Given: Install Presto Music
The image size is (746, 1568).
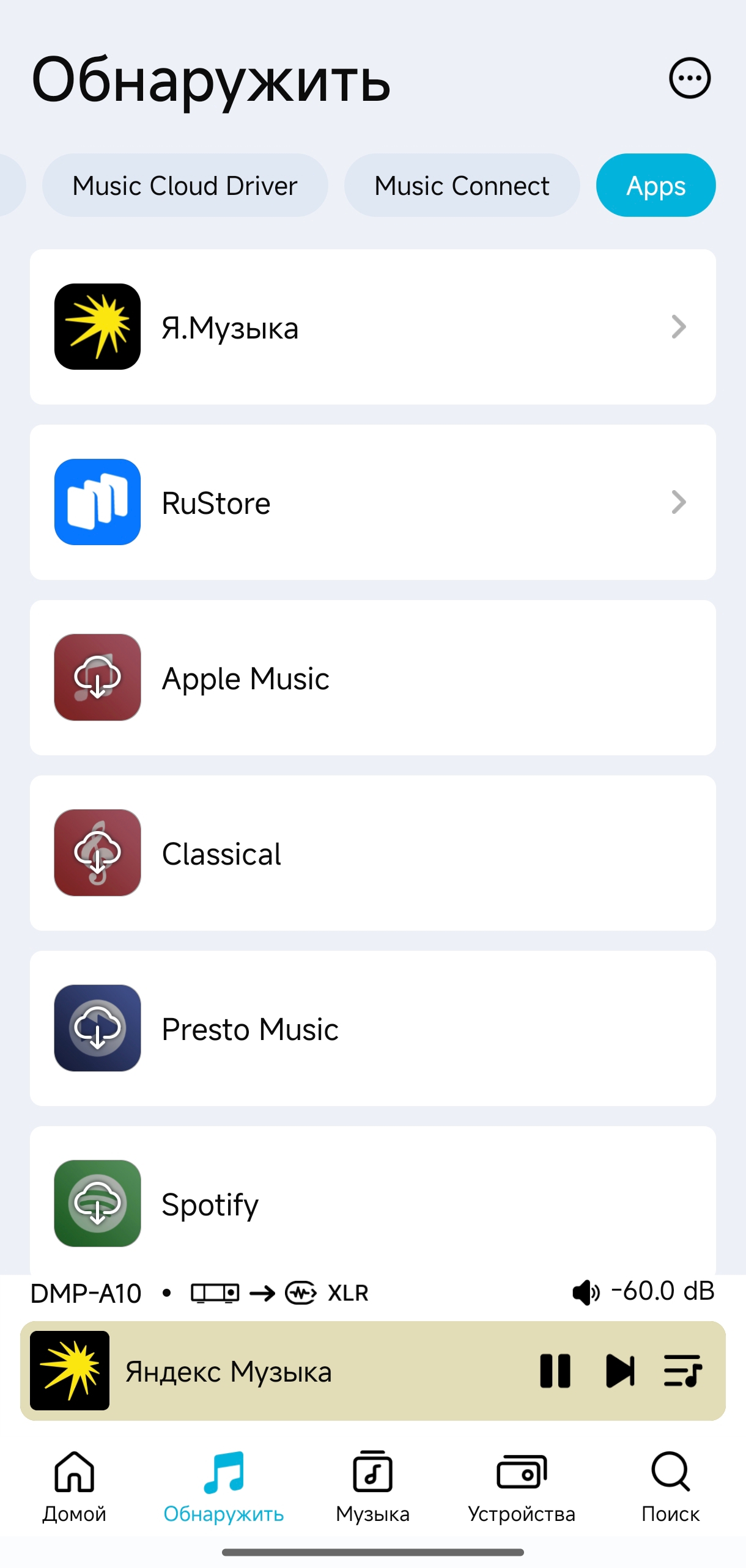Looking at the screenshot, I should [x=98, y=1028].
